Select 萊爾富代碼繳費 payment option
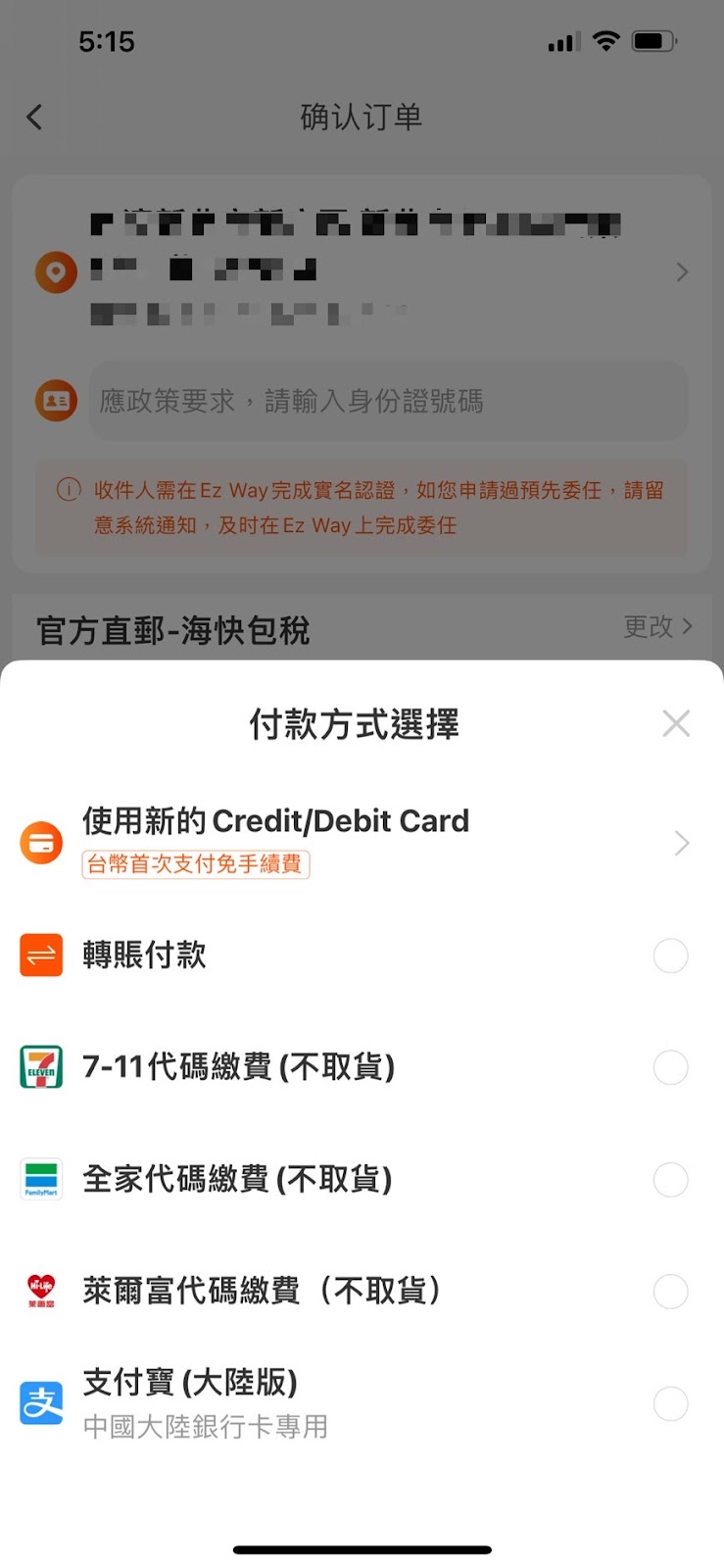This screenshot has width=724, height=1568. (x=670, y=1292)
